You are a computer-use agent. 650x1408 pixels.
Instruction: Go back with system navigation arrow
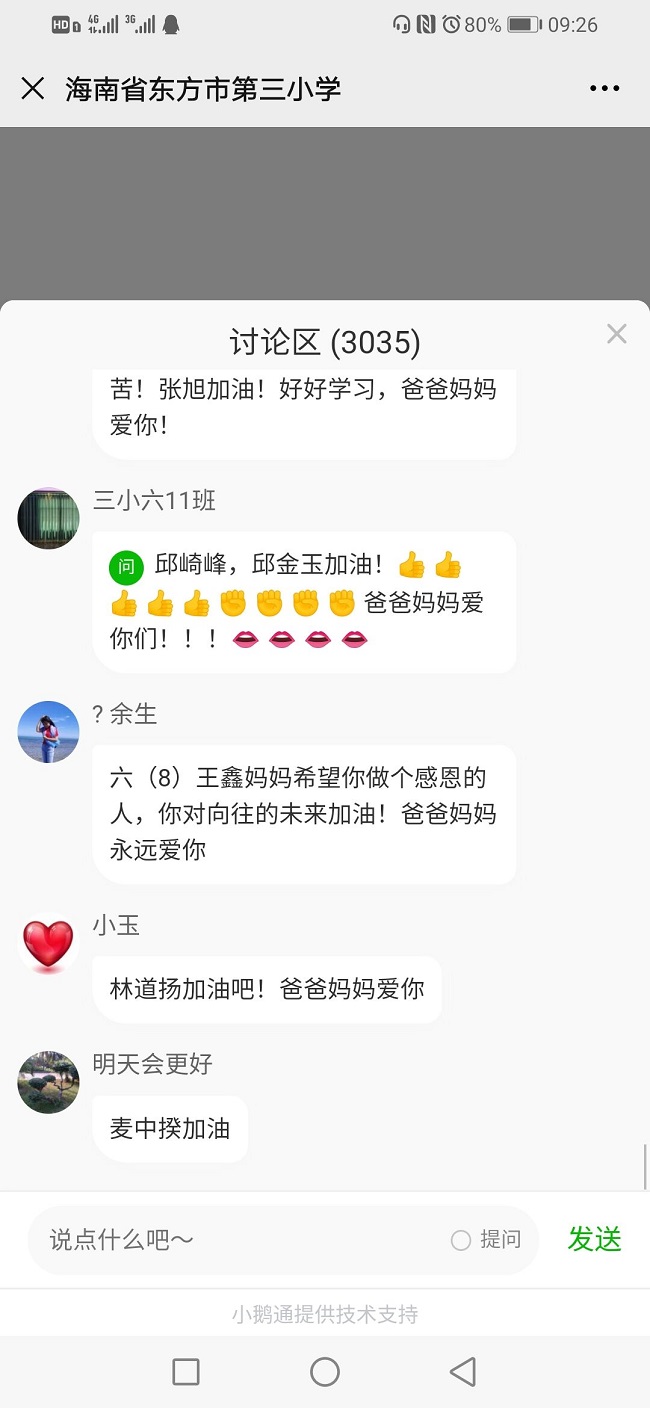pos(462,1372)
